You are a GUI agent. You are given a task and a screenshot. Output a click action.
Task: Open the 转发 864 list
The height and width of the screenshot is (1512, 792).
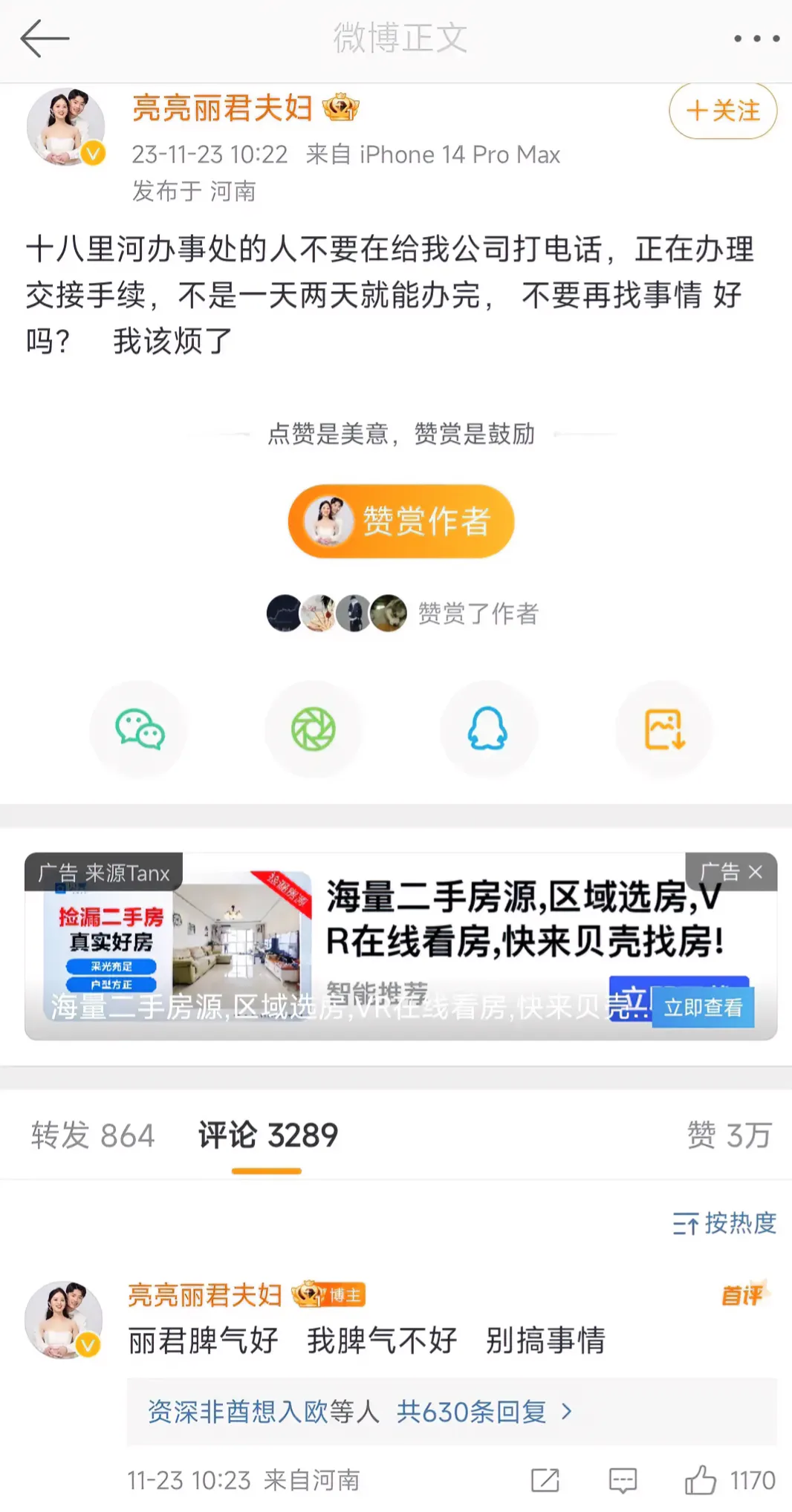91,1135
